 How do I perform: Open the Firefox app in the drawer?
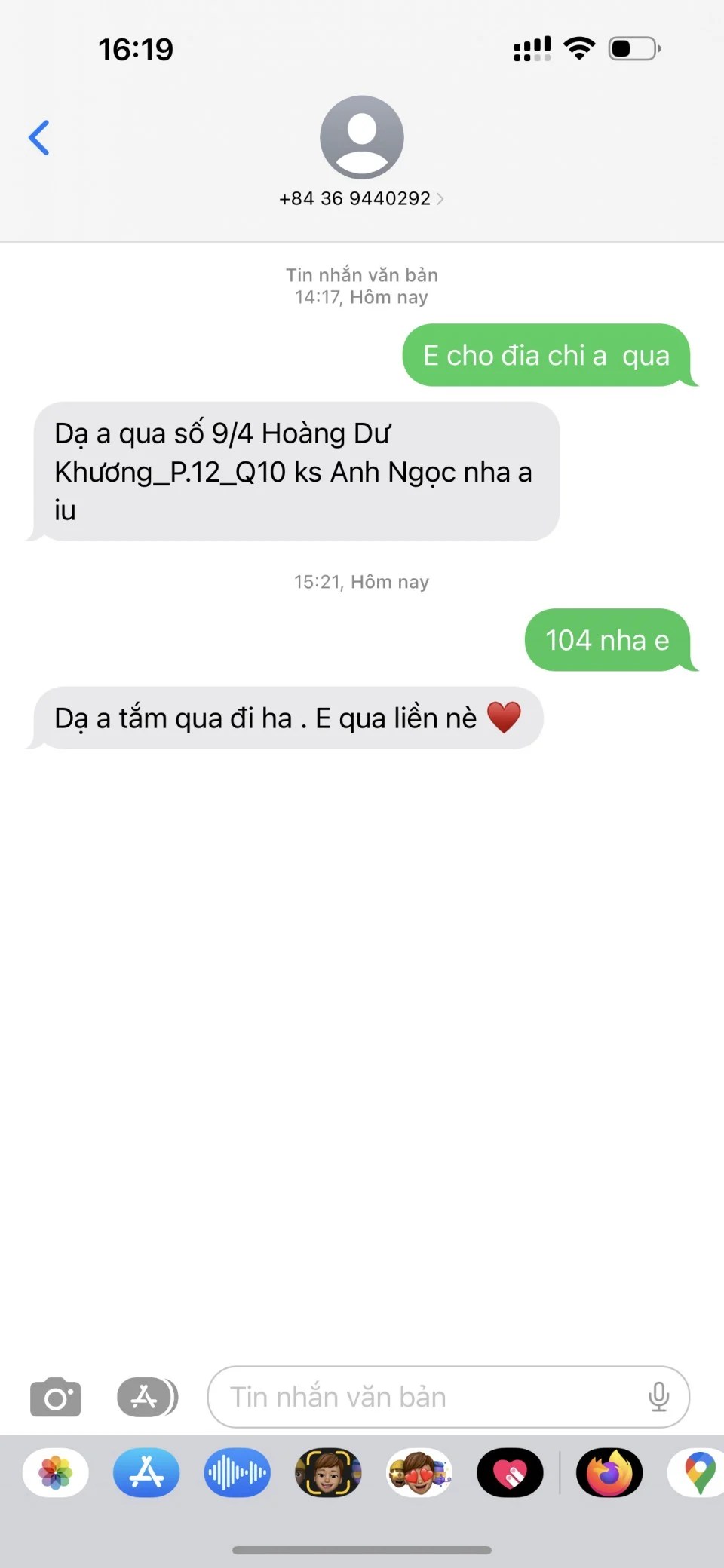coord(609,1472)
